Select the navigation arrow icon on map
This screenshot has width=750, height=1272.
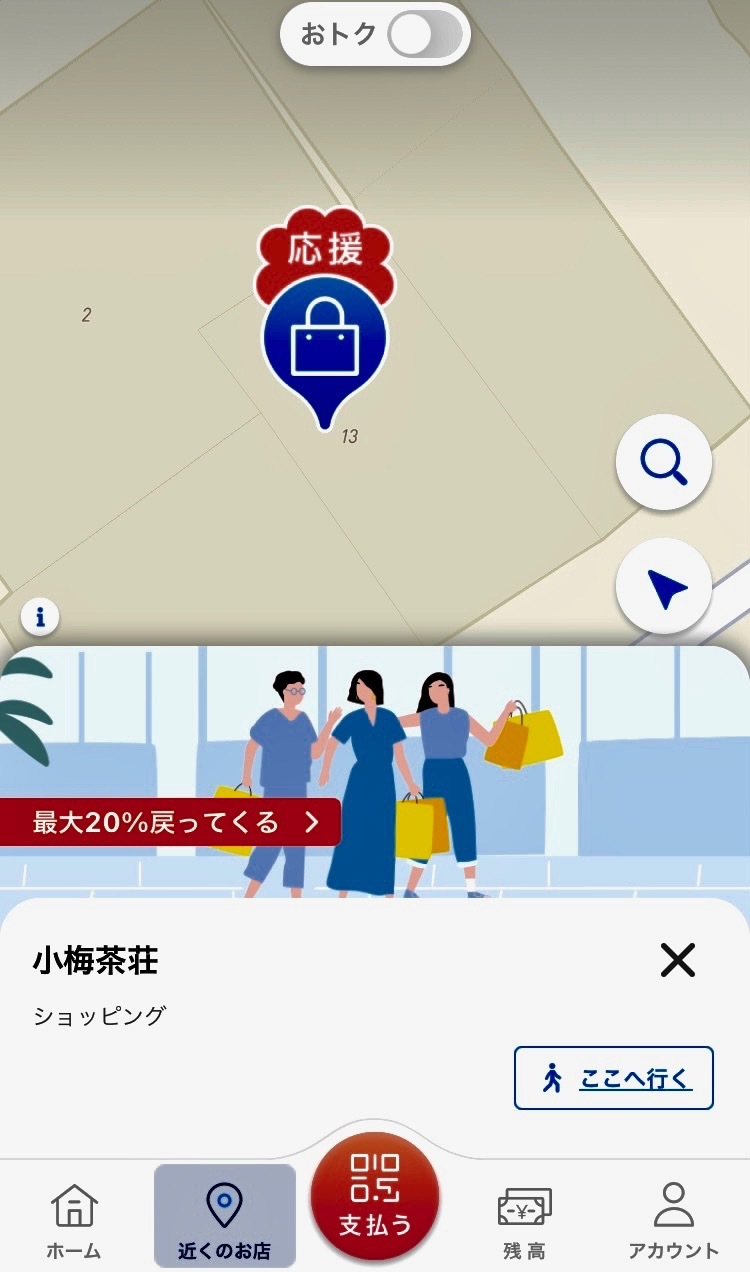coord(663,587)
